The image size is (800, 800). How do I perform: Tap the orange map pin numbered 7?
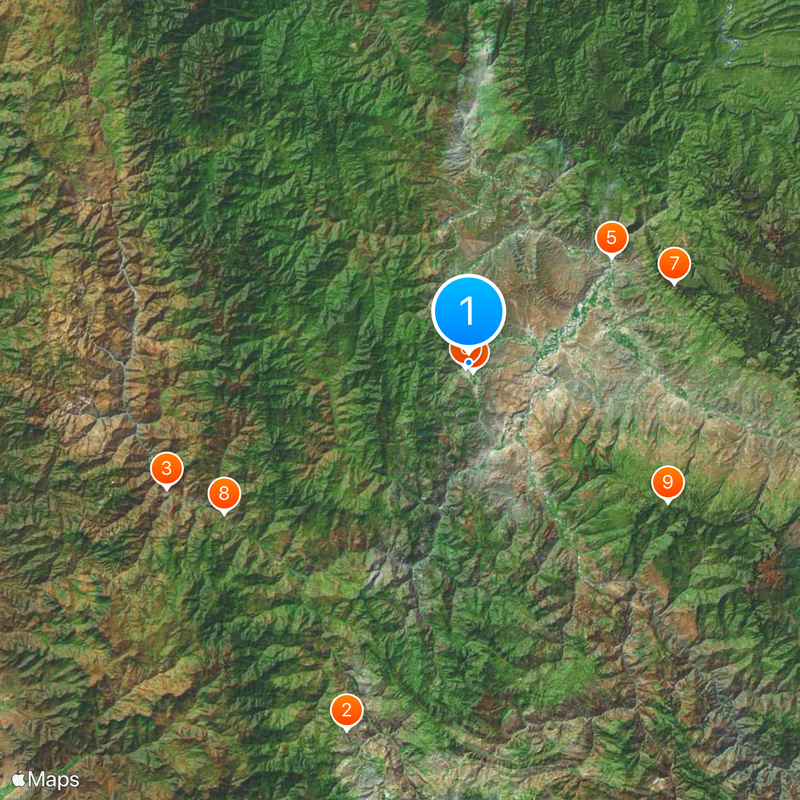674,265
